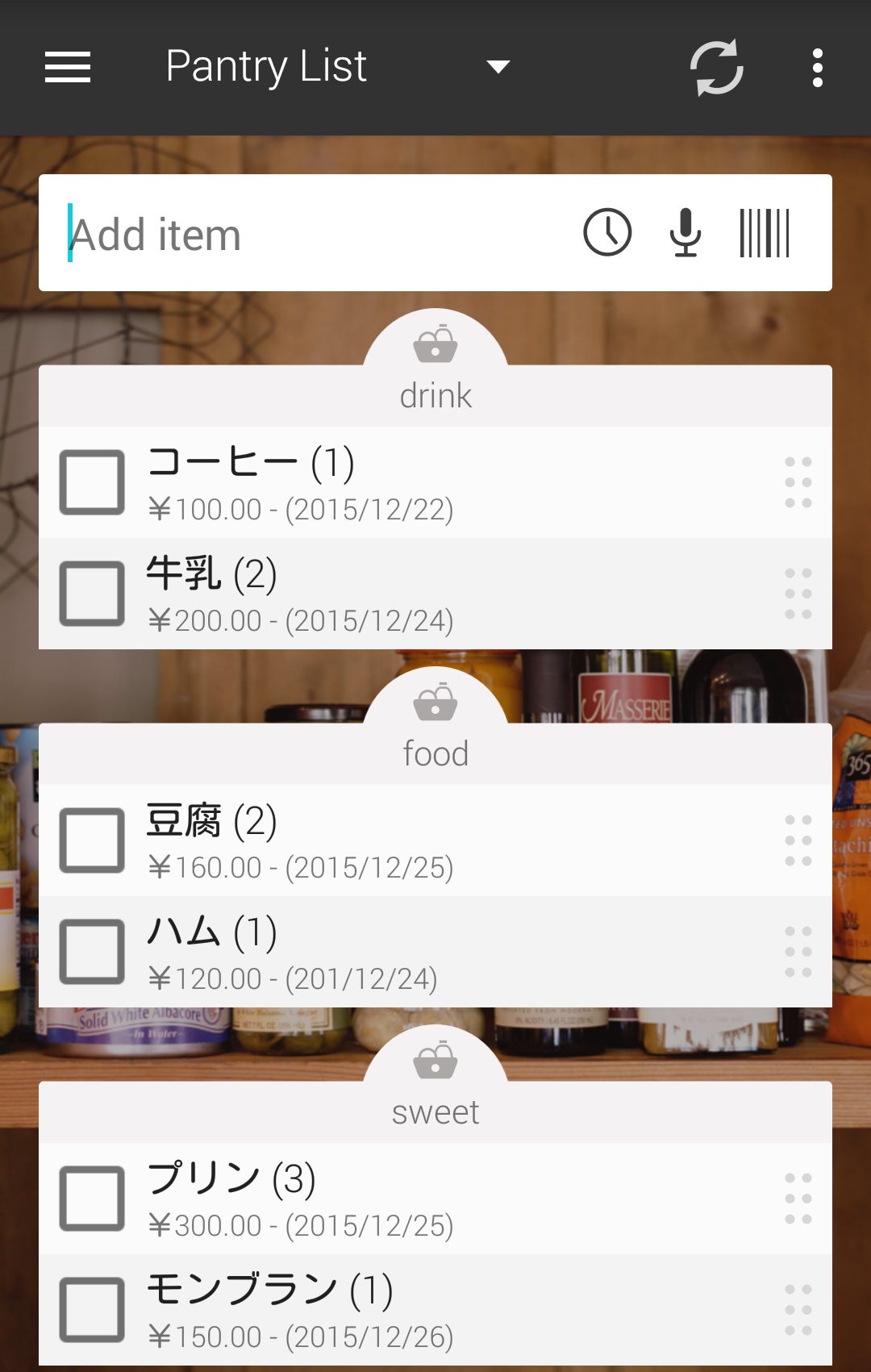Select the プリン checkbox
The width and height of the screenshot is (871, 1372).
pos(92,1199)
